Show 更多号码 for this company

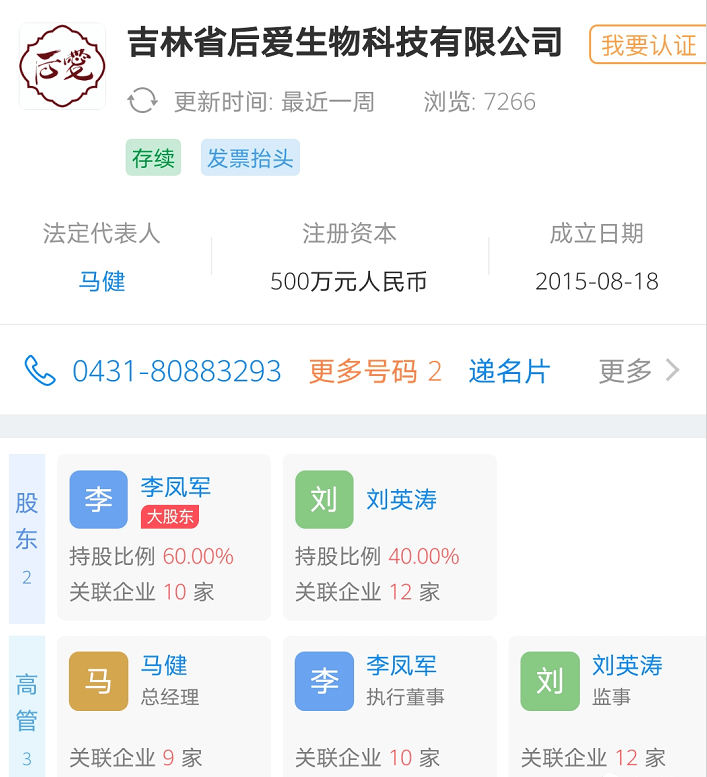(x=375, y=372)
